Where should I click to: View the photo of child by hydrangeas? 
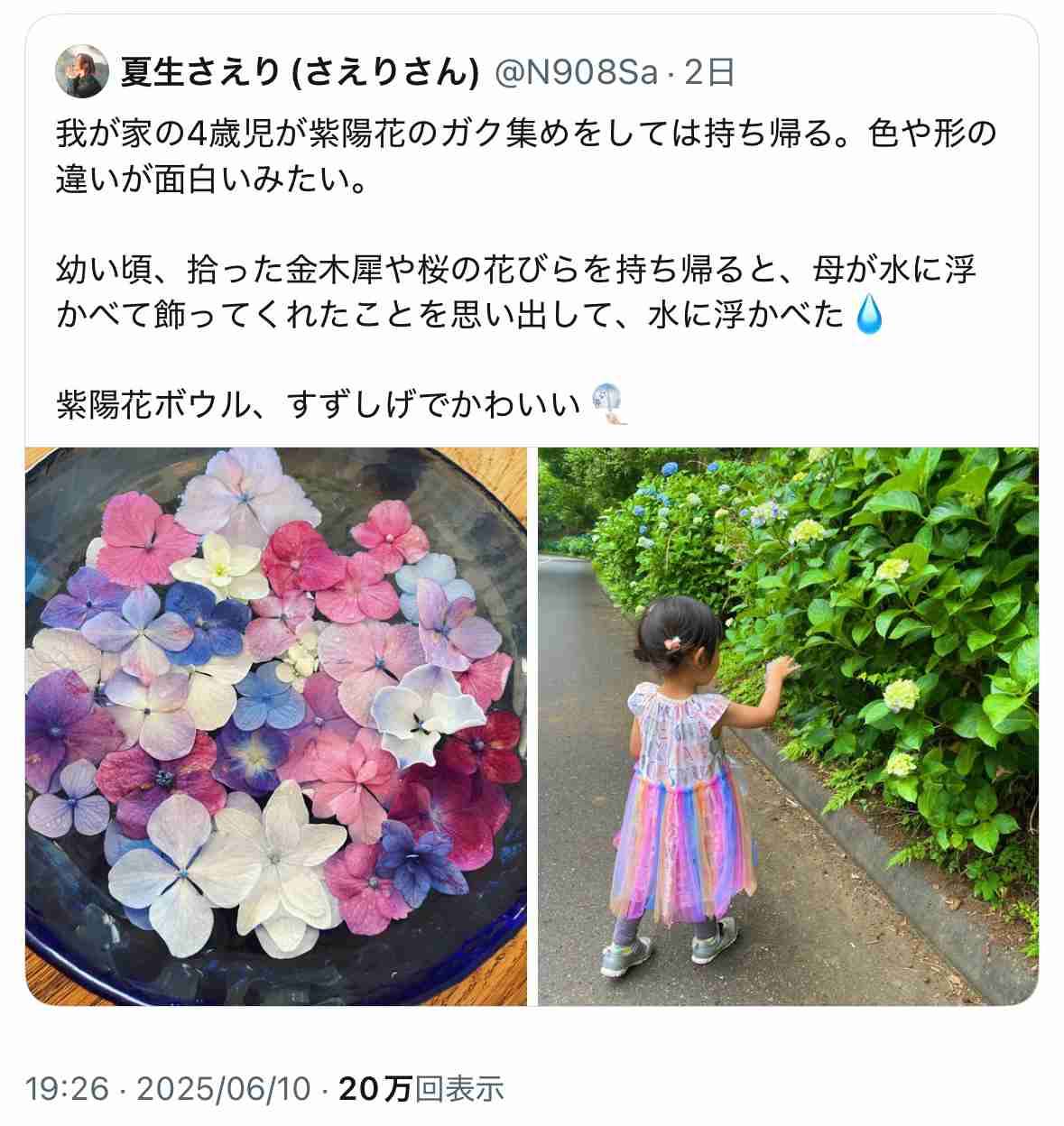click(x=788, y=726)
